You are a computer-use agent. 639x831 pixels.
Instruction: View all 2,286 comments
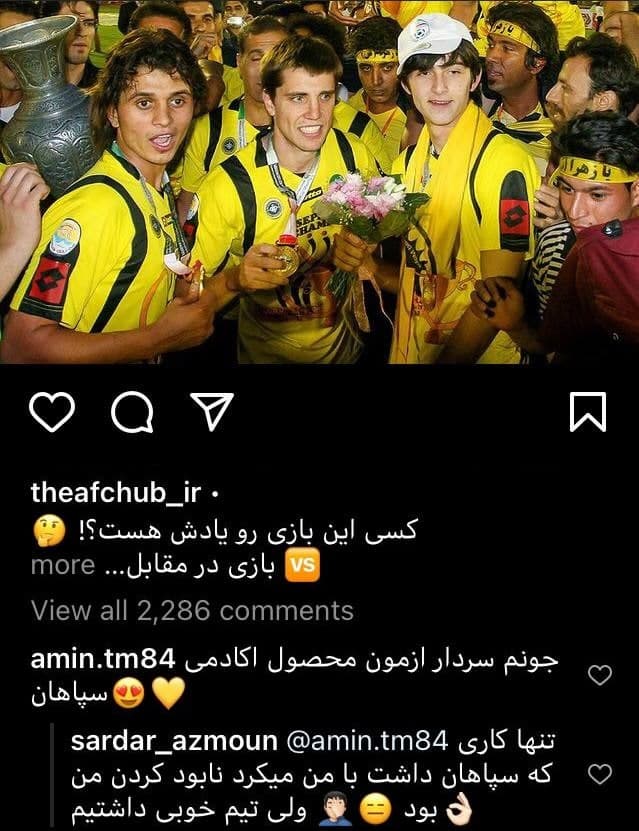tap(192, 611)
